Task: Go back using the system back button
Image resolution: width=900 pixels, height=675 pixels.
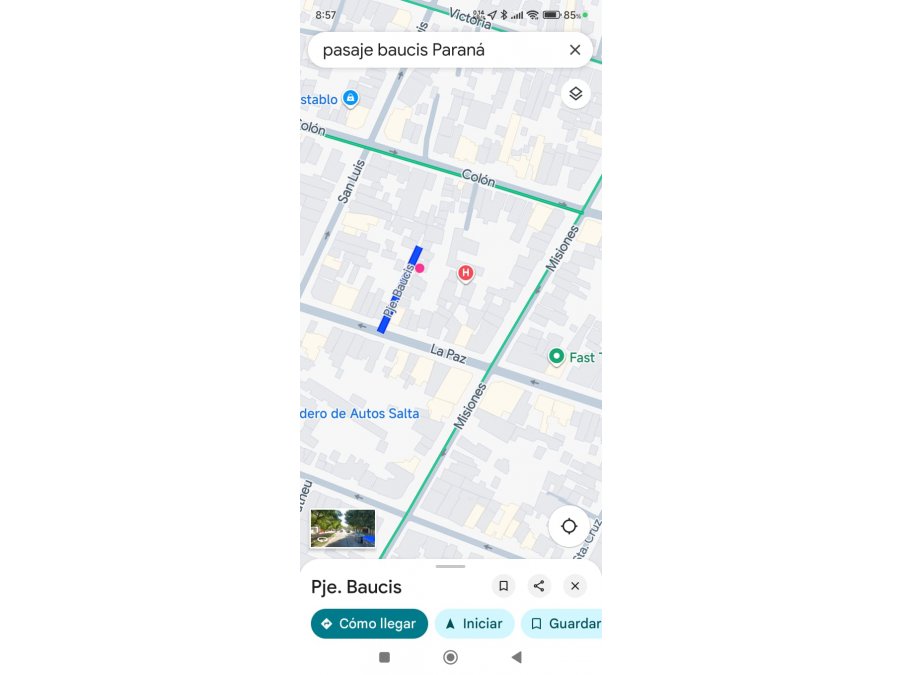Action: pyautogui.click(x=516, y=657)
